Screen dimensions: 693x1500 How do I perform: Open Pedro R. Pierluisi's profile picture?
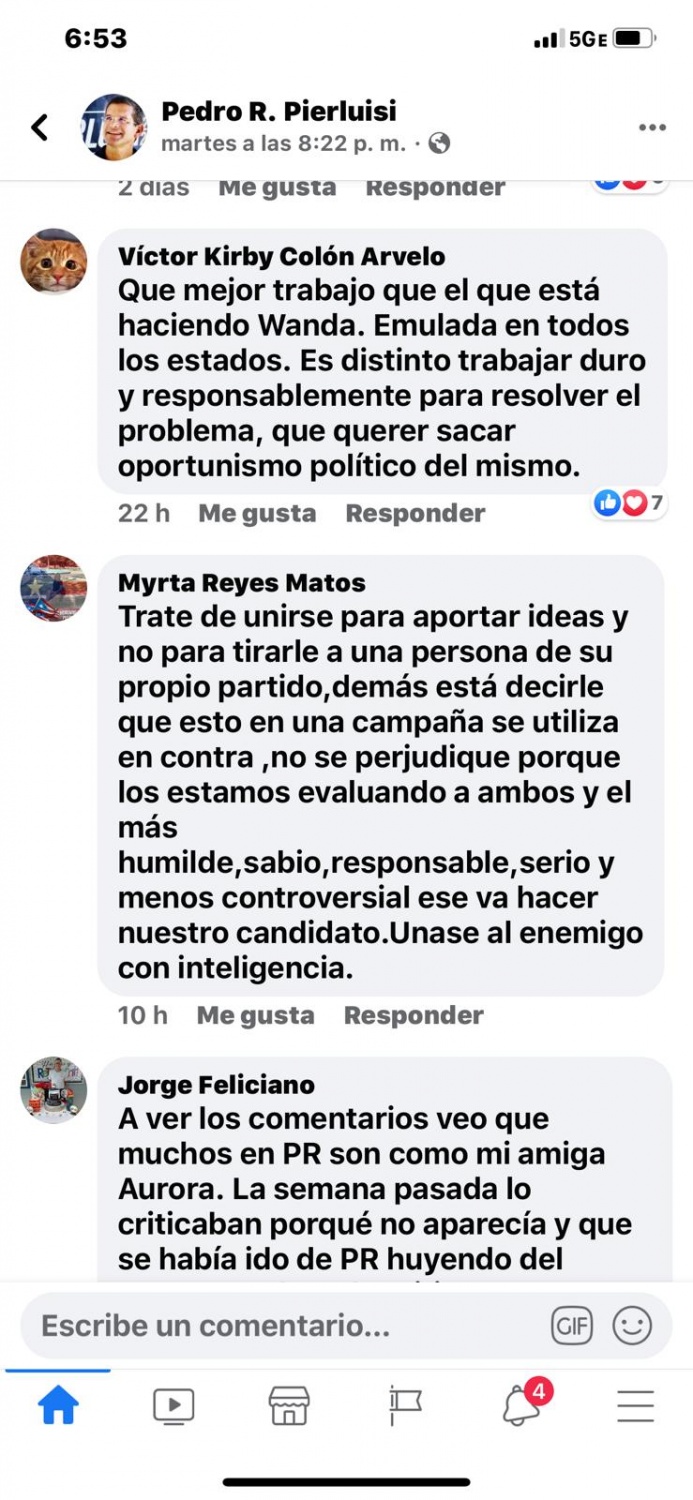114,127
